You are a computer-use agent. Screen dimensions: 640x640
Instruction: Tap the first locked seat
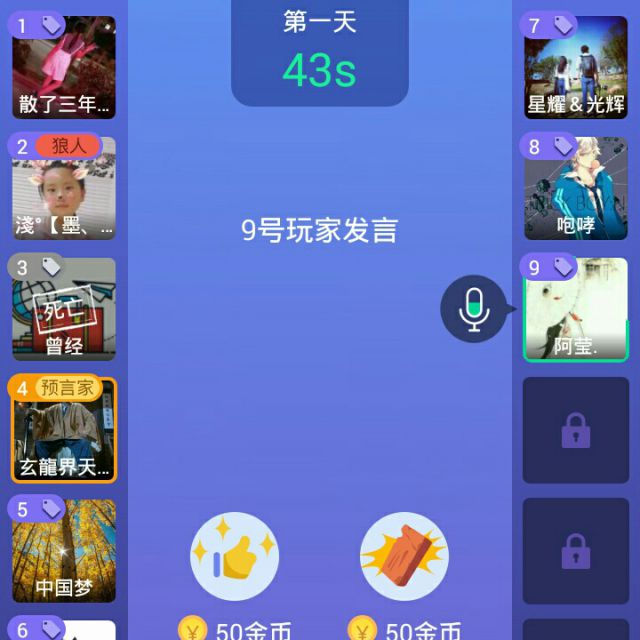point(576,430)
